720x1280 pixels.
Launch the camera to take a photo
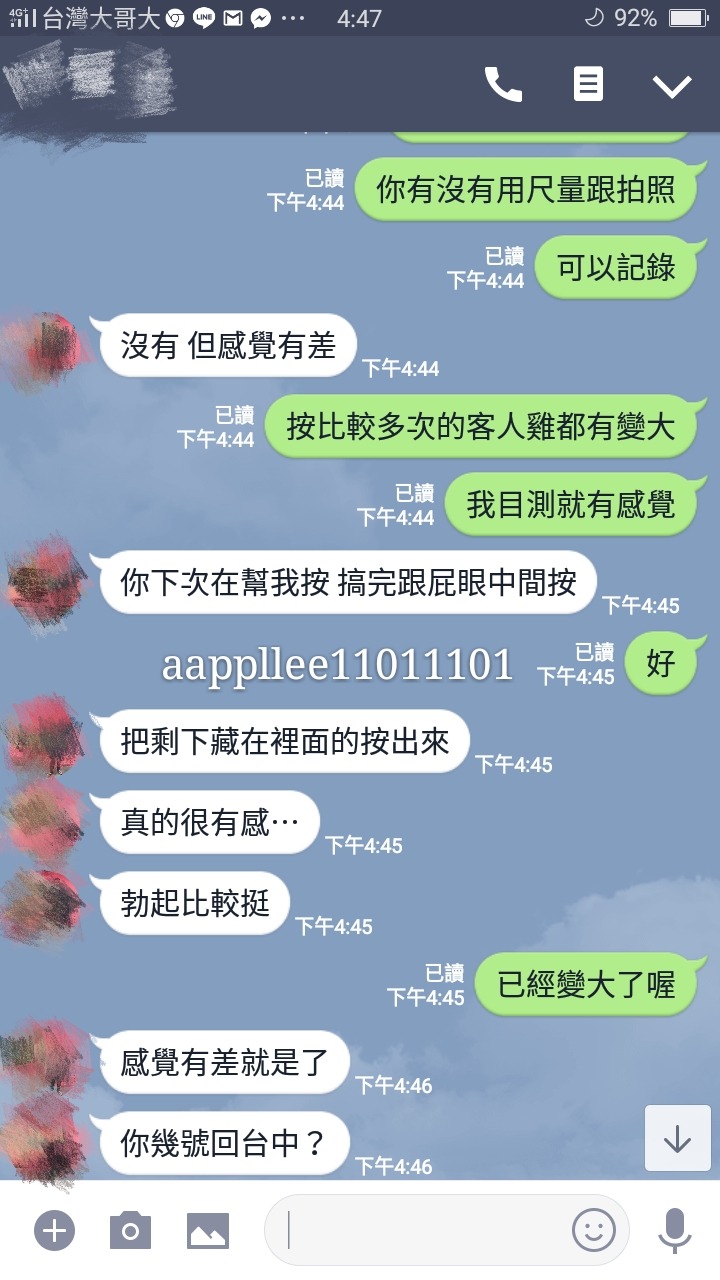click(x=130, y=1230)
